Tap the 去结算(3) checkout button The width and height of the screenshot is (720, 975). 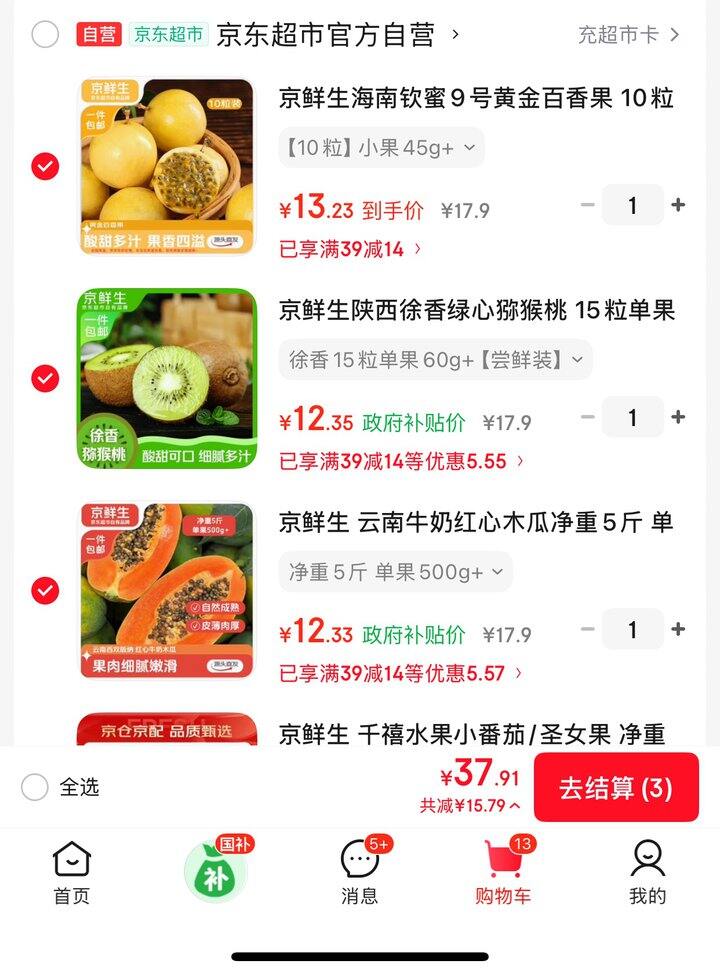617,788
